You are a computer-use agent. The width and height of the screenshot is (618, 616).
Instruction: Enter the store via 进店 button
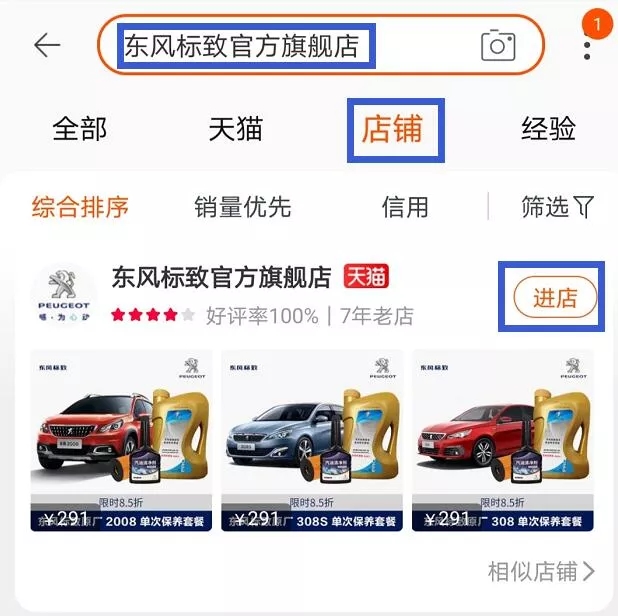coord(554,297)
